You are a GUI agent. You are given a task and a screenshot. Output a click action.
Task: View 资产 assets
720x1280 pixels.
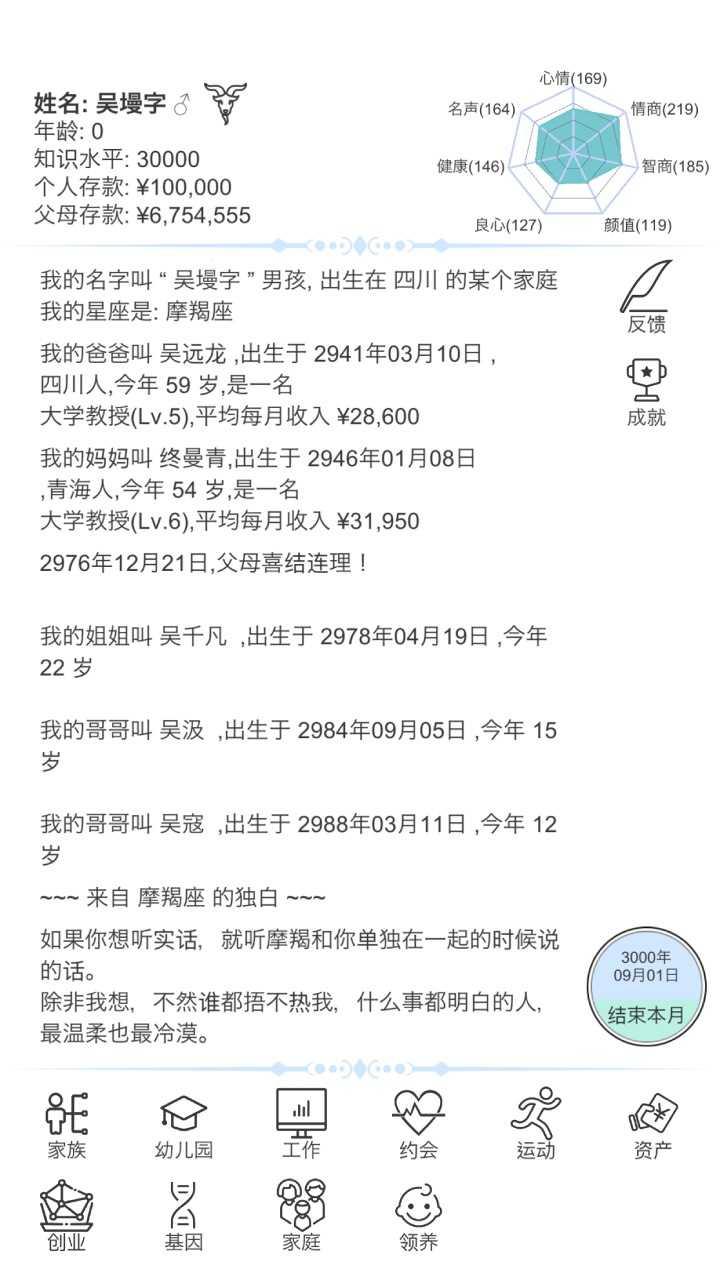[x=652, y=1124]
